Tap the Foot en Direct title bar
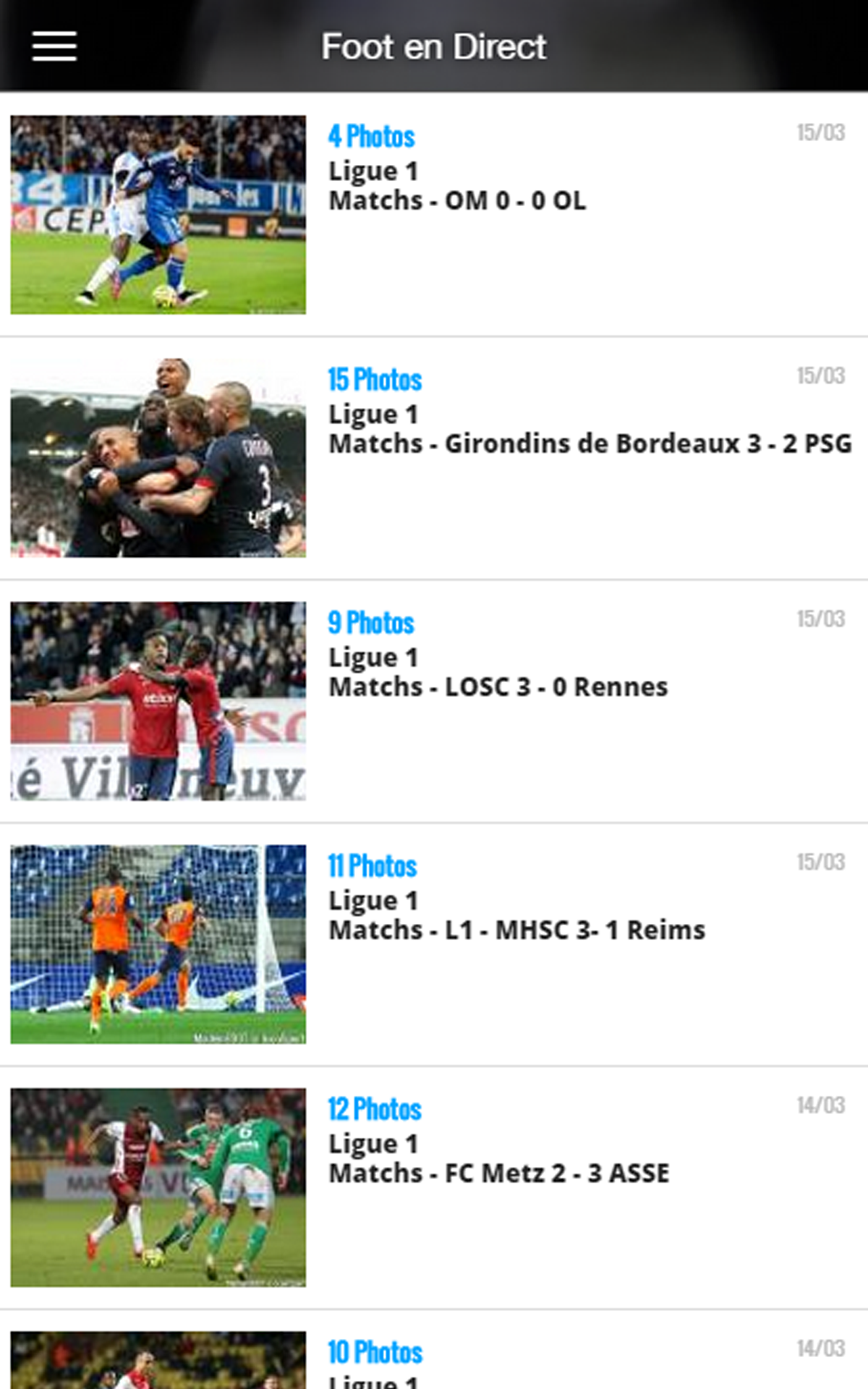Image resolution: width=868 pixels, height=1389 pixels. click(x=434, y=46)
